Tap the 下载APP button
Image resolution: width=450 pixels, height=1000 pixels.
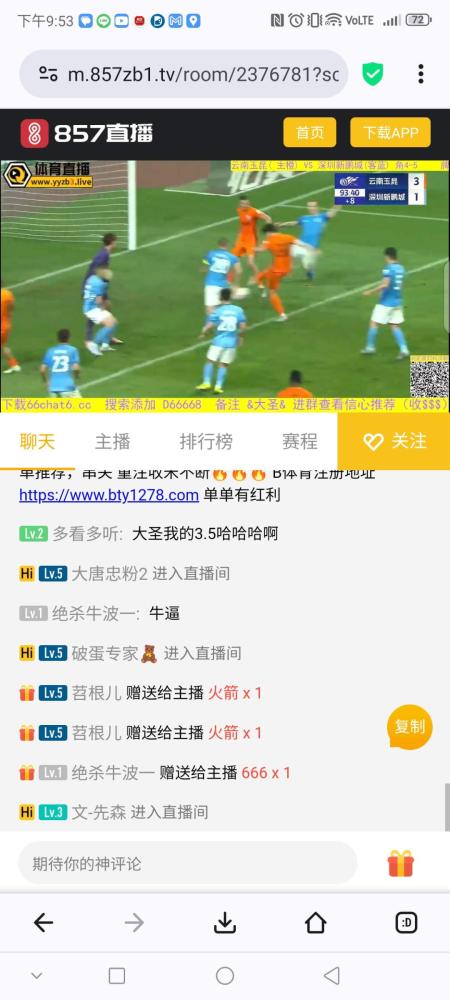[390, 133]
